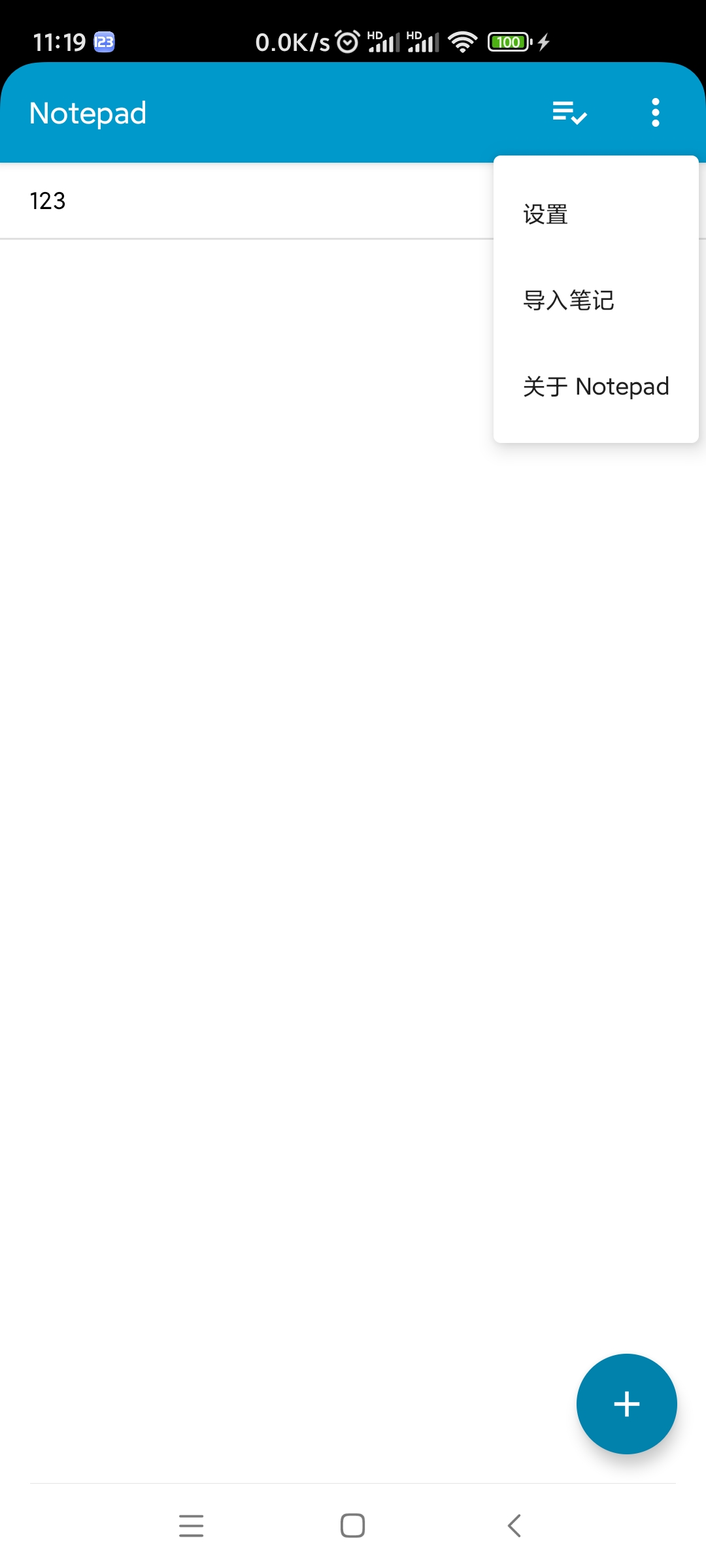Select 导入笔记 to import notes
Image resolution: width=706 pixels, height=1568 pixels.
[569, 301]
